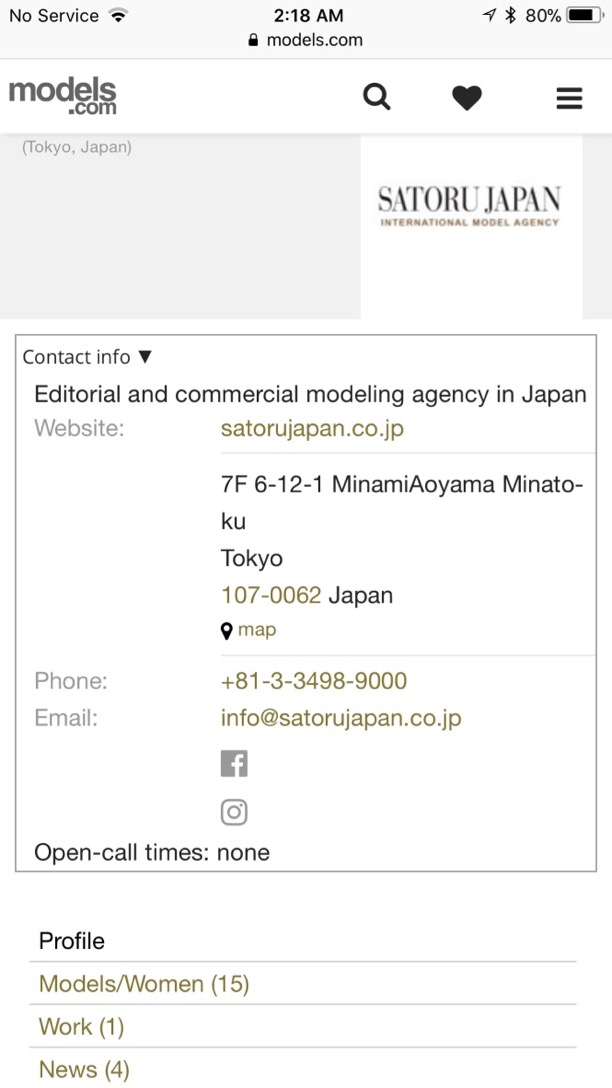This screenshot has height=1088, width=612.
Task: Open the map link for the address
Action: coord(248,630)
